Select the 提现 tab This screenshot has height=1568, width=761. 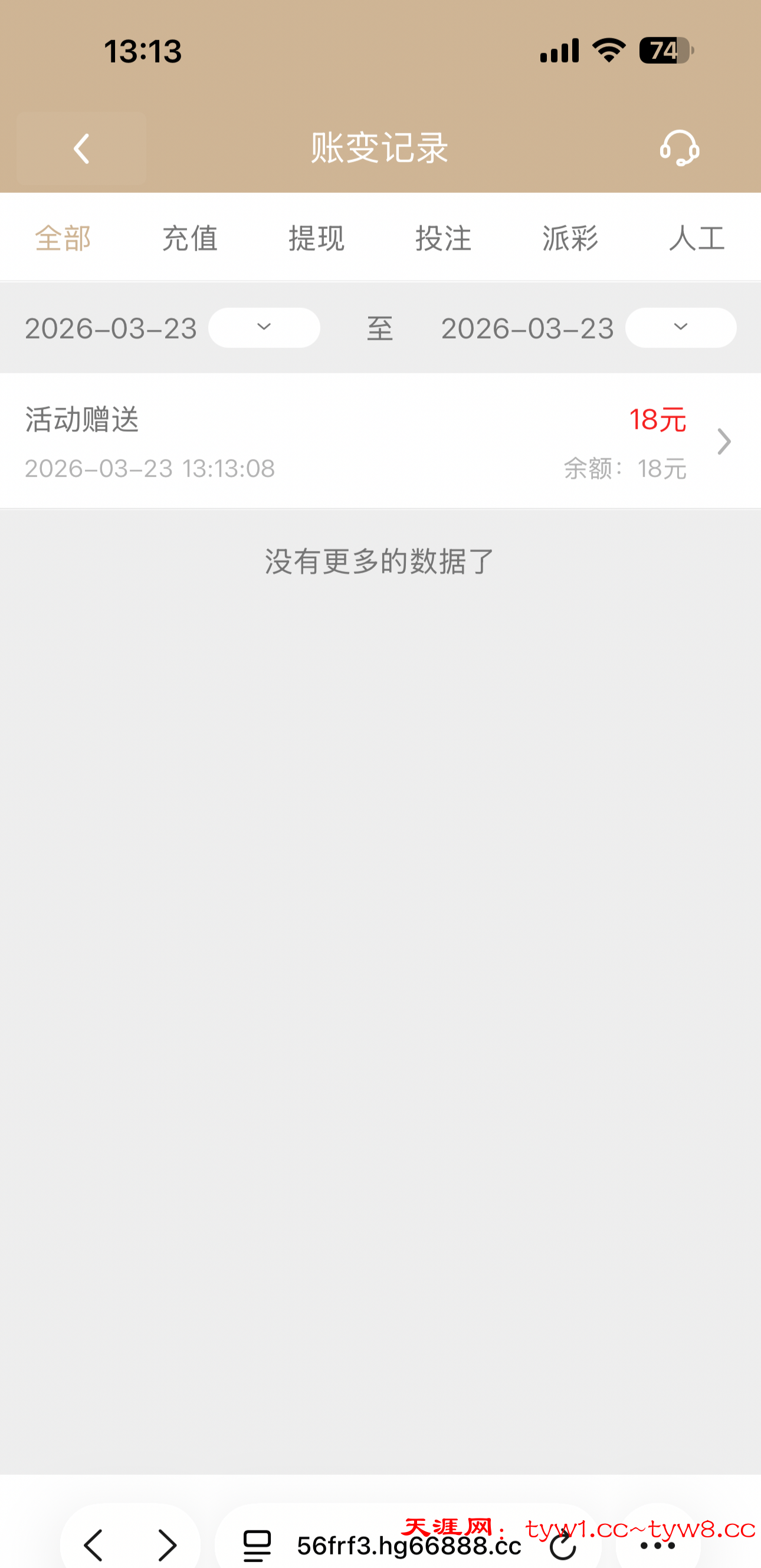click(317, 238)
